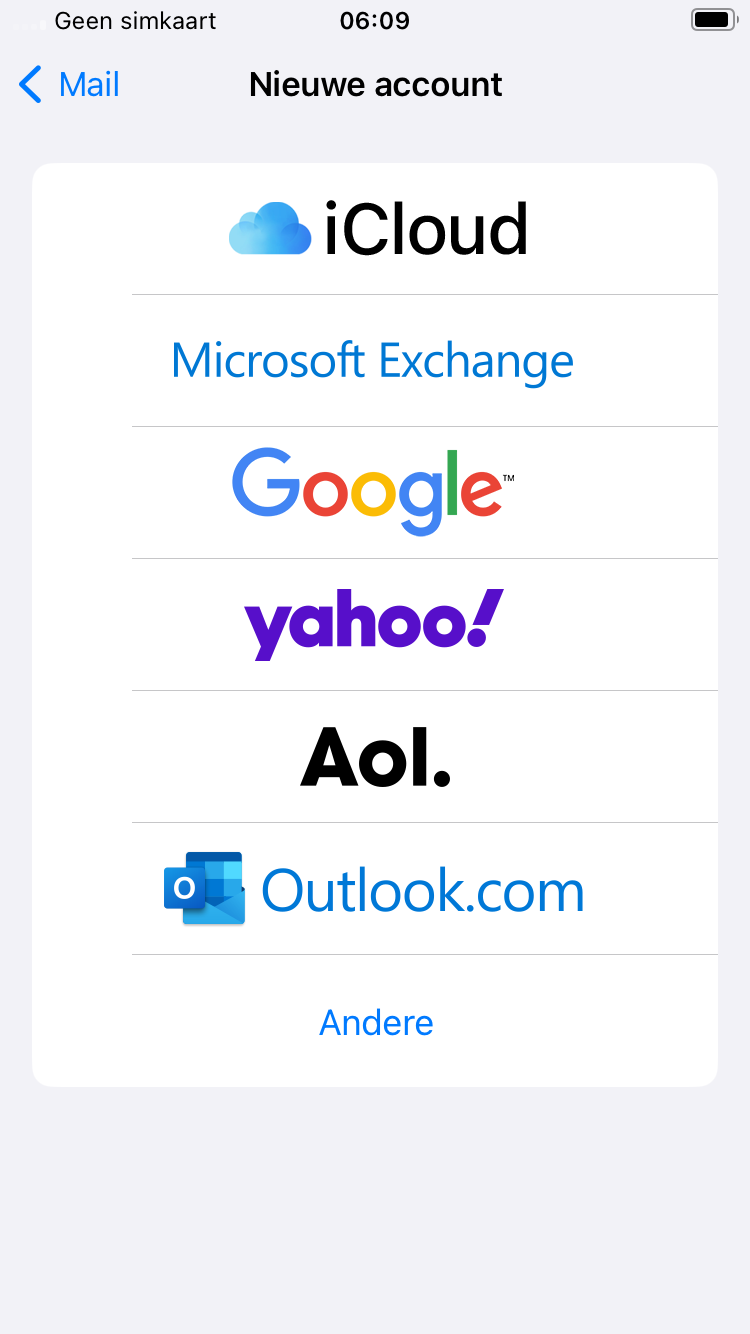Open the Andere account option
This screenshot has width=750, height=1334.
point(375,1021)
